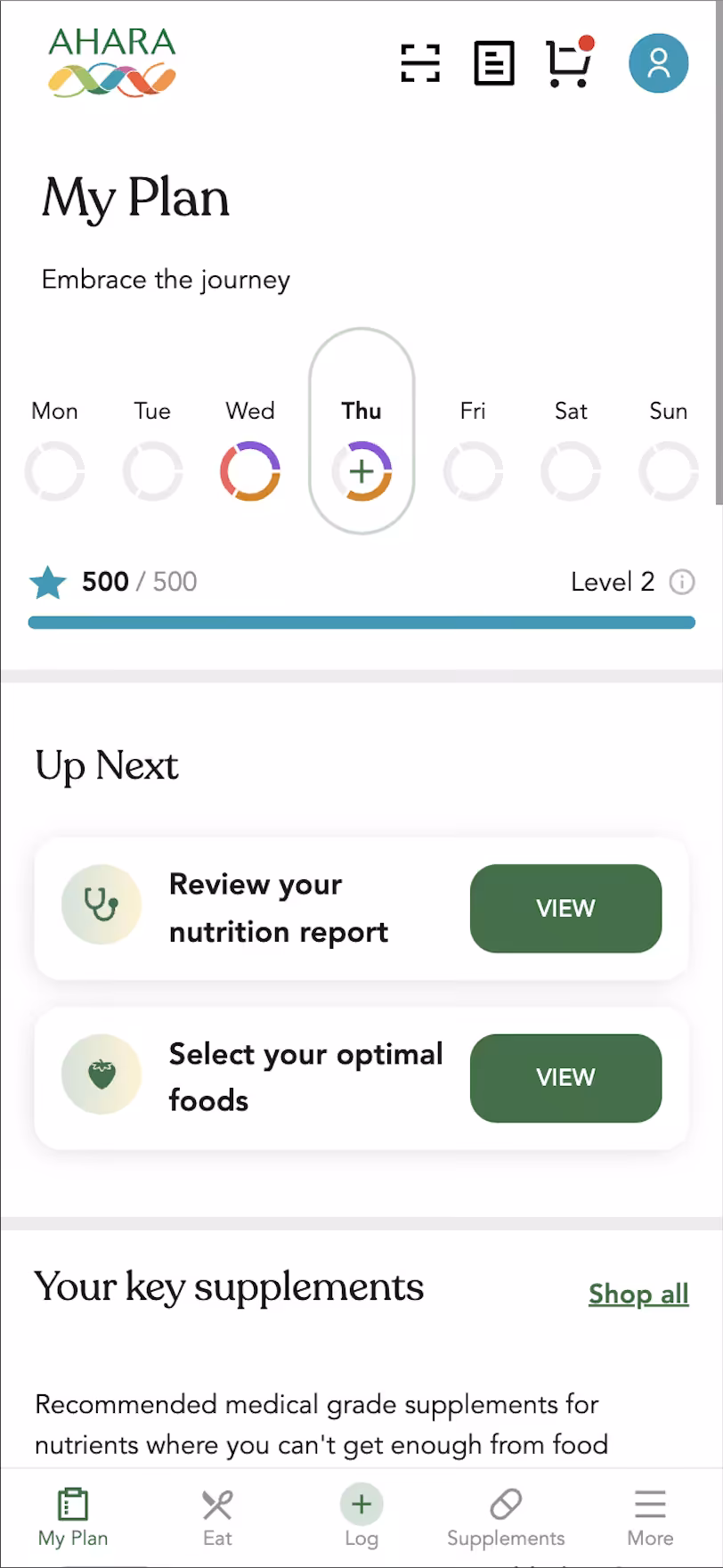
Task: View your optimal foods selection
Action: pyautogui.click(x=565, y=1077)
